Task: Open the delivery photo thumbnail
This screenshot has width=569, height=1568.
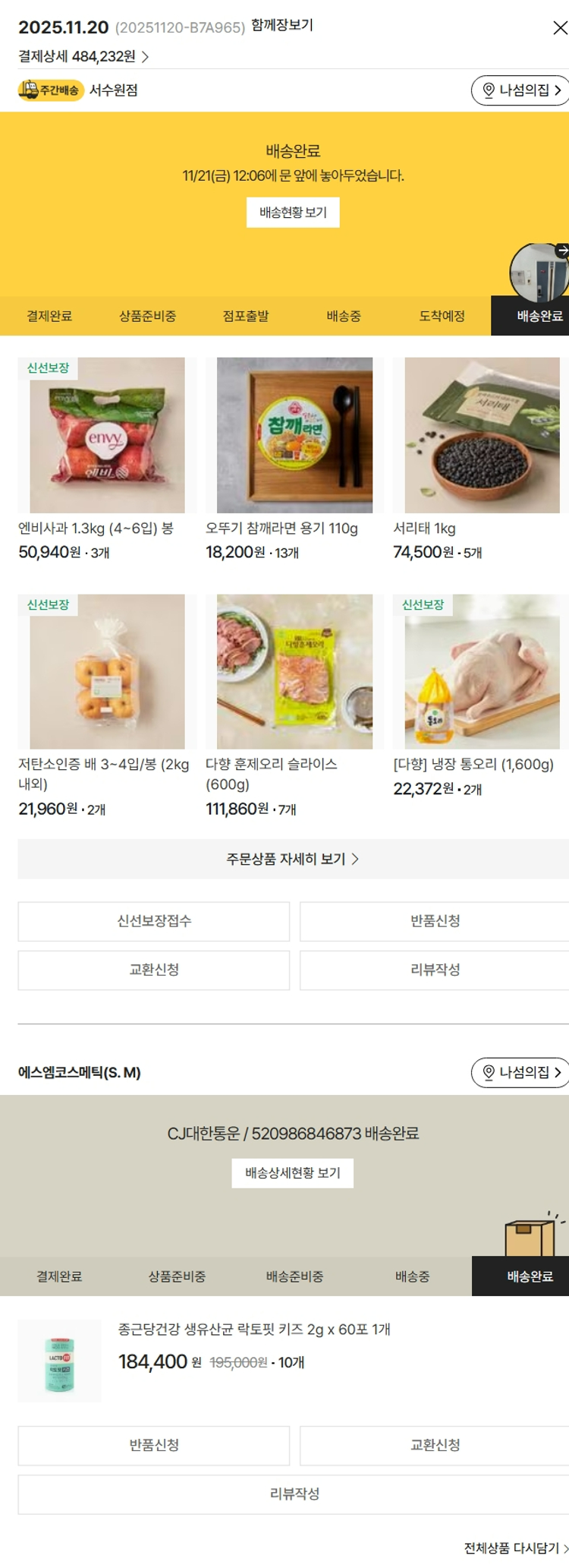Action: pos(538,272)
